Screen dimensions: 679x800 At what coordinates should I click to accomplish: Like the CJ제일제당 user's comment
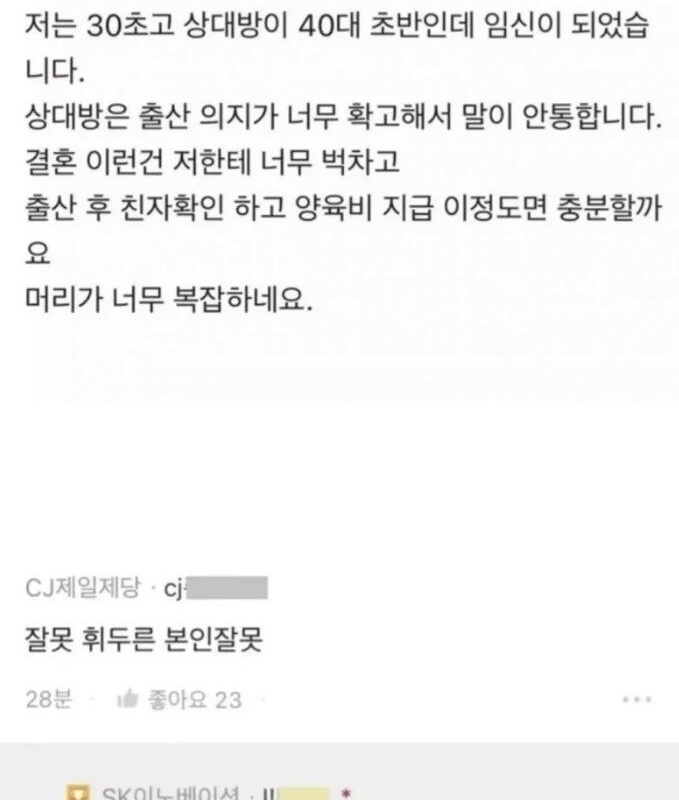tap(129, 699)
